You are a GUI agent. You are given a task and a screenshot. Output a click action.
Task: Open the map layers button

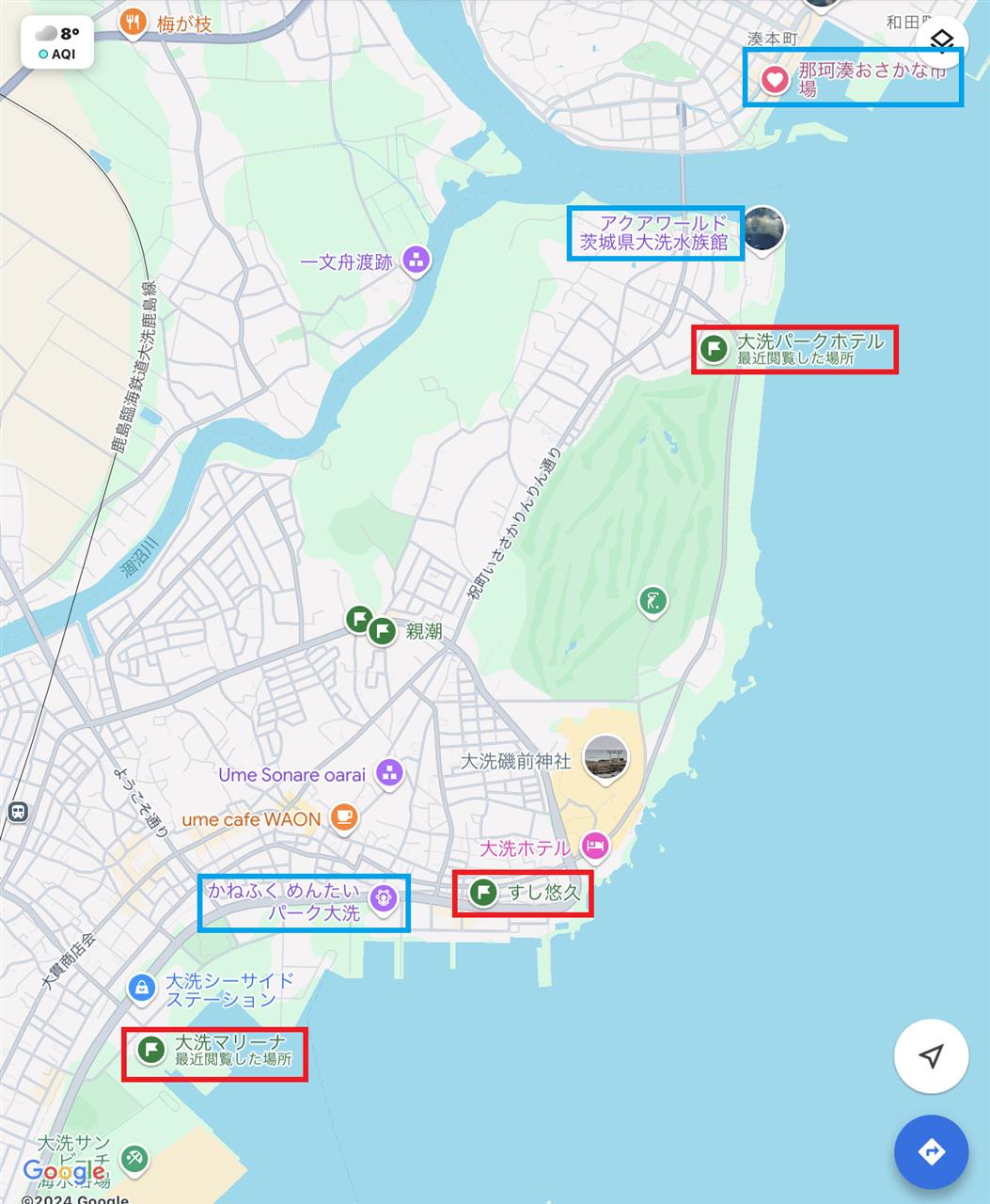(x=942, y=41)
